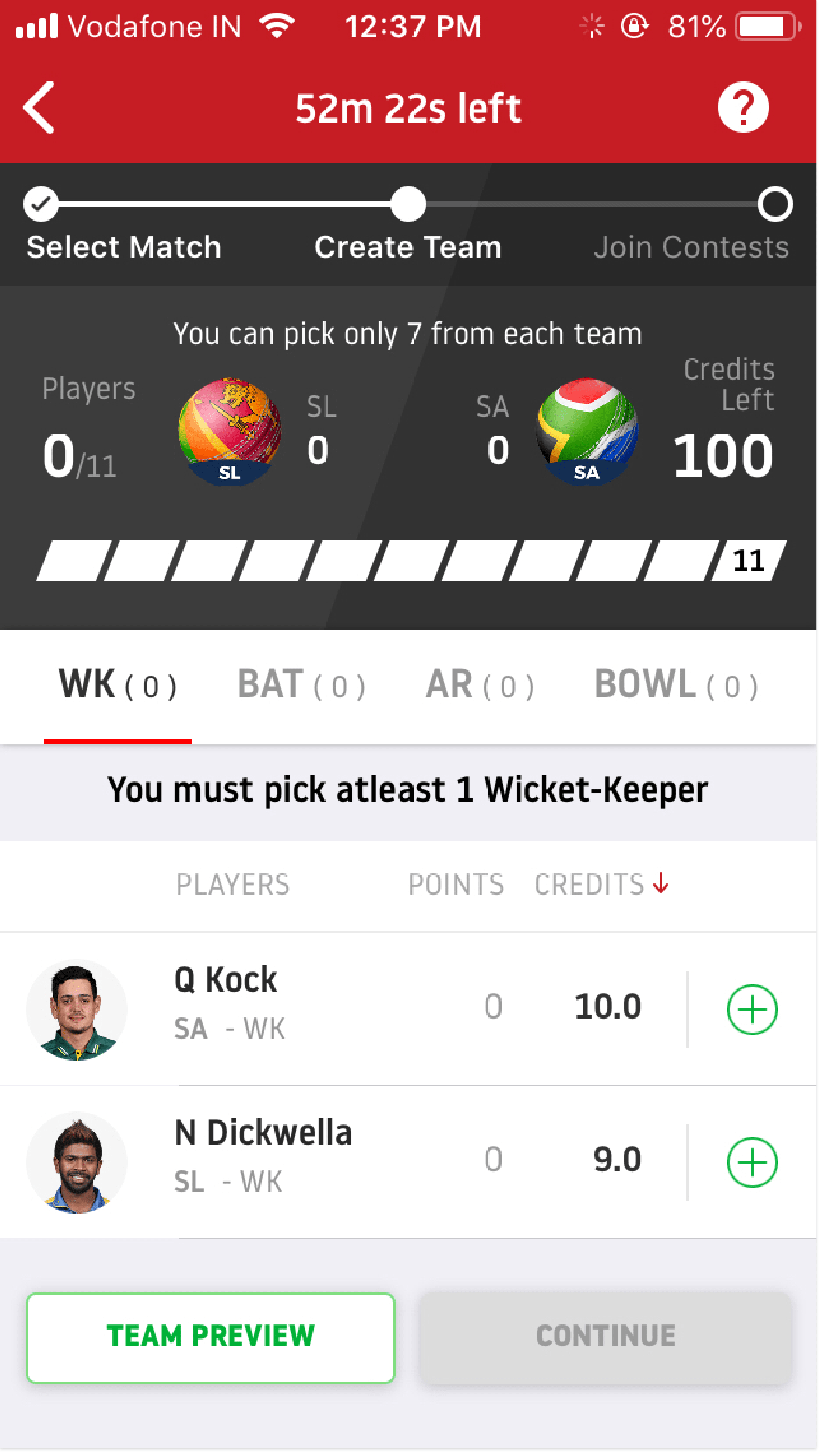This screenshot has width=821, height=1456.
Task: Switch to the BAT tab
Action: click(x=301, y=685)
